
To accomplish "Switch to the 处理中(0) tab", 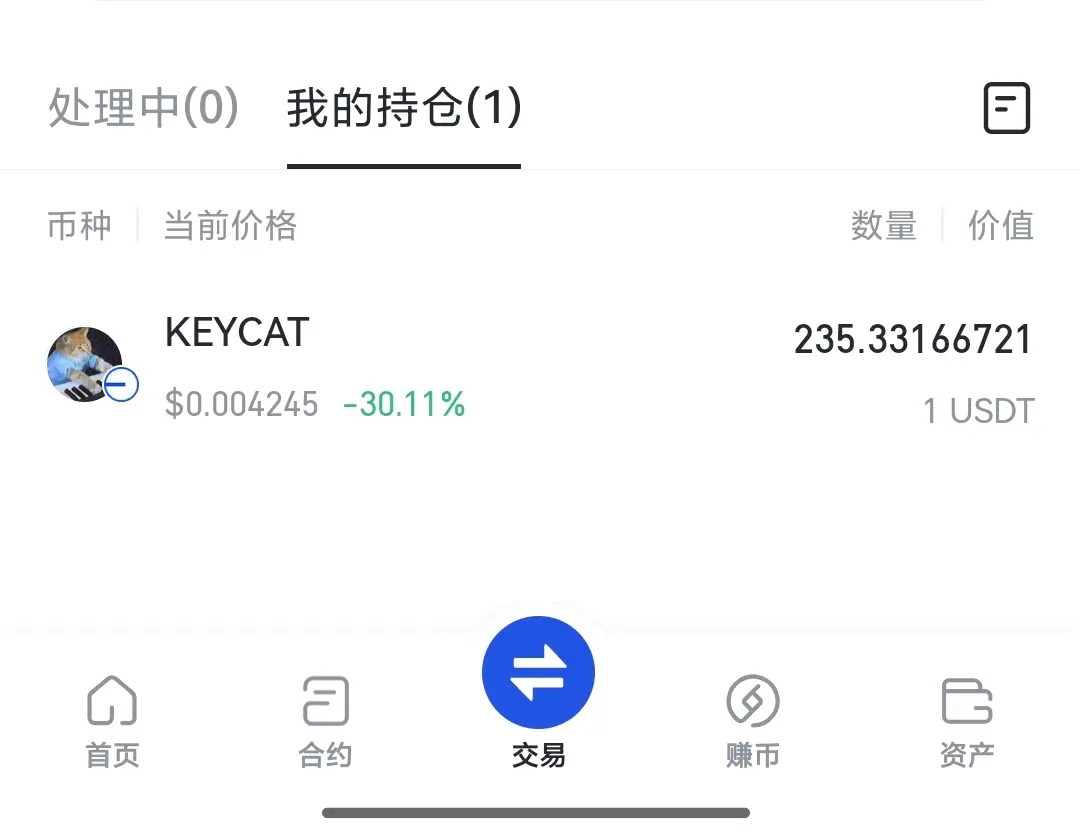I will point(143,108).
